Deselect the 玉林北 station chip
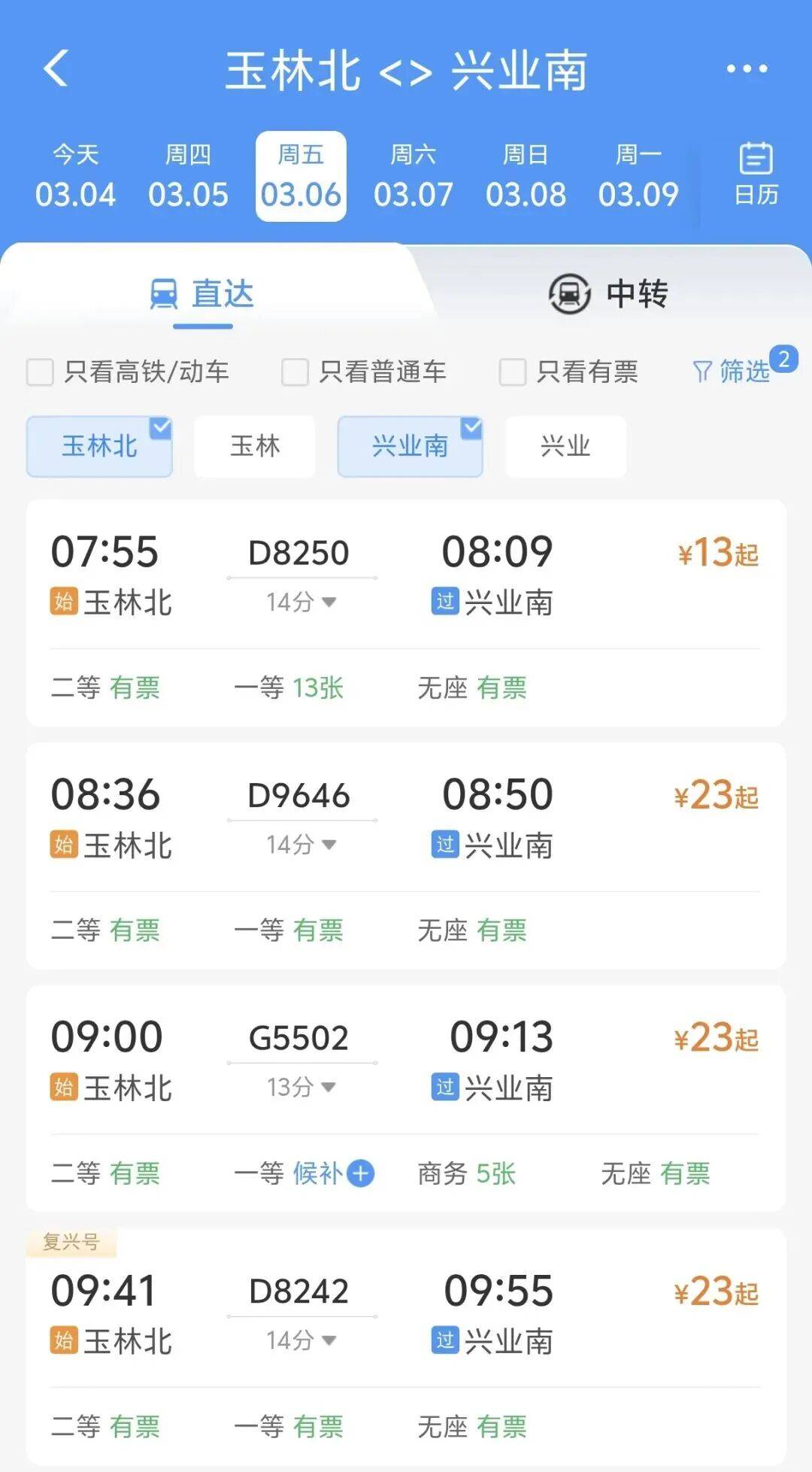This screenshot has width=812, height=1472. (x=99, y=446)
